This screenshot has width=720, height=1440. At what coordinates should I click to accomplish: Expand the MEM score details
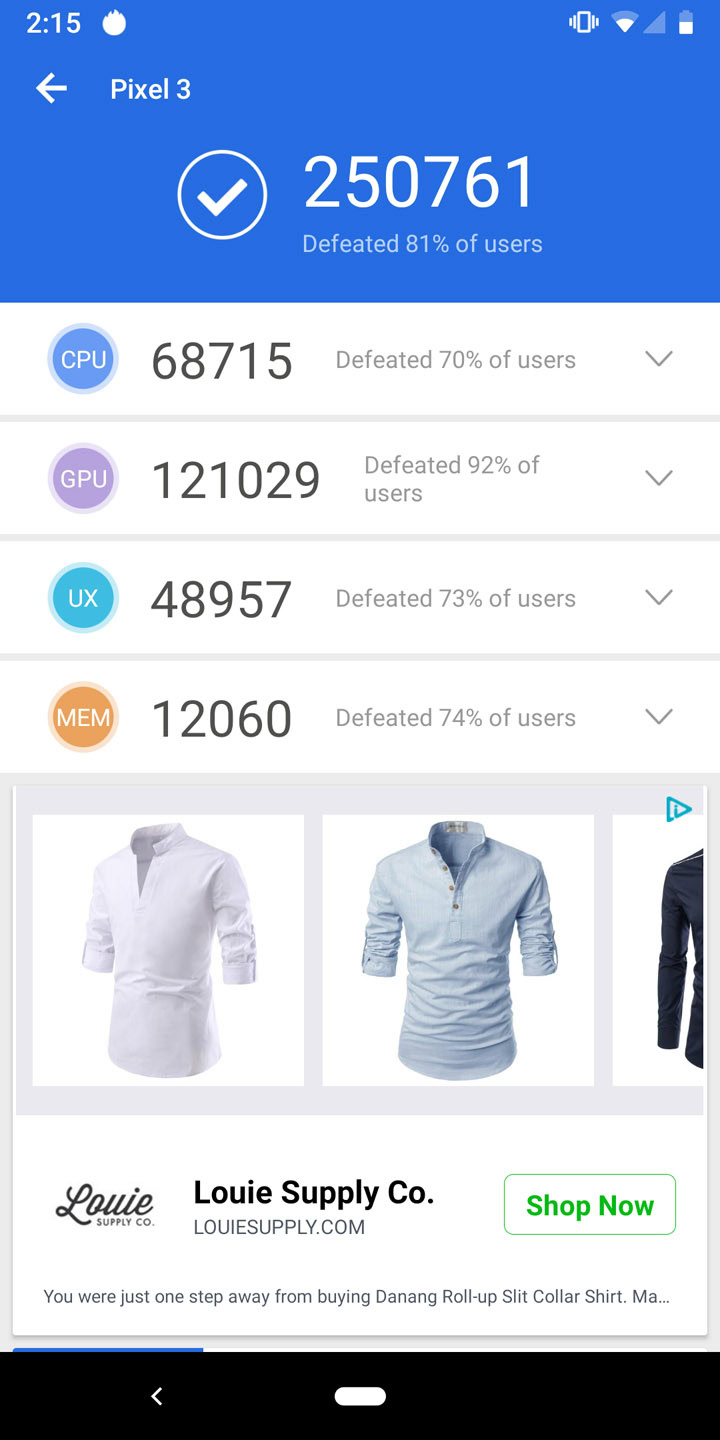[658, 717]
